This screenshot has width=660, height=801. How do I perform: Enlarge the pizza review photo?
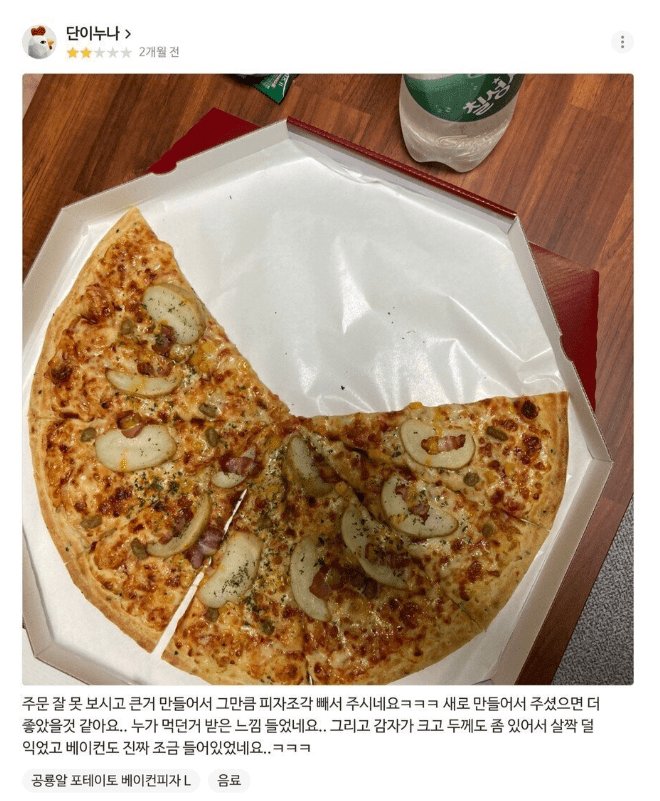coord(327,379)
